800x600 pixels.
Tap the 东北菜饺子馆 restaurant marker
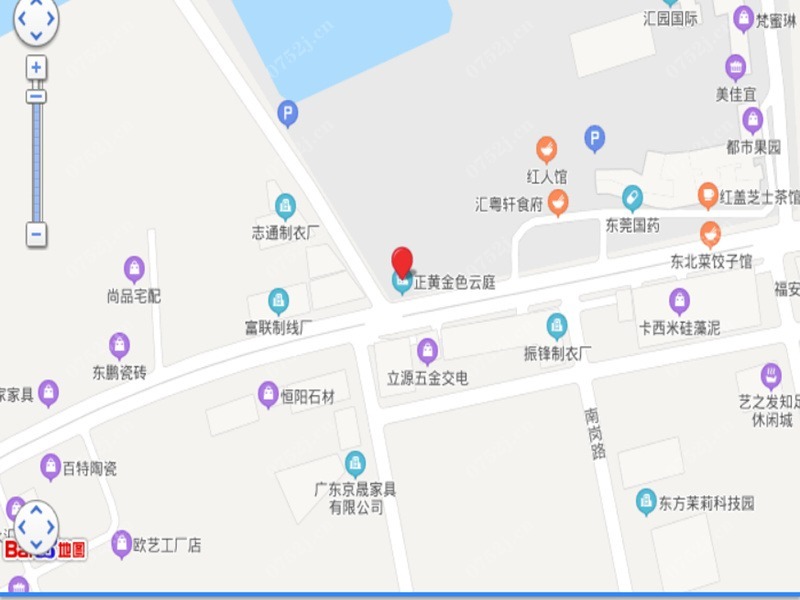711,236
